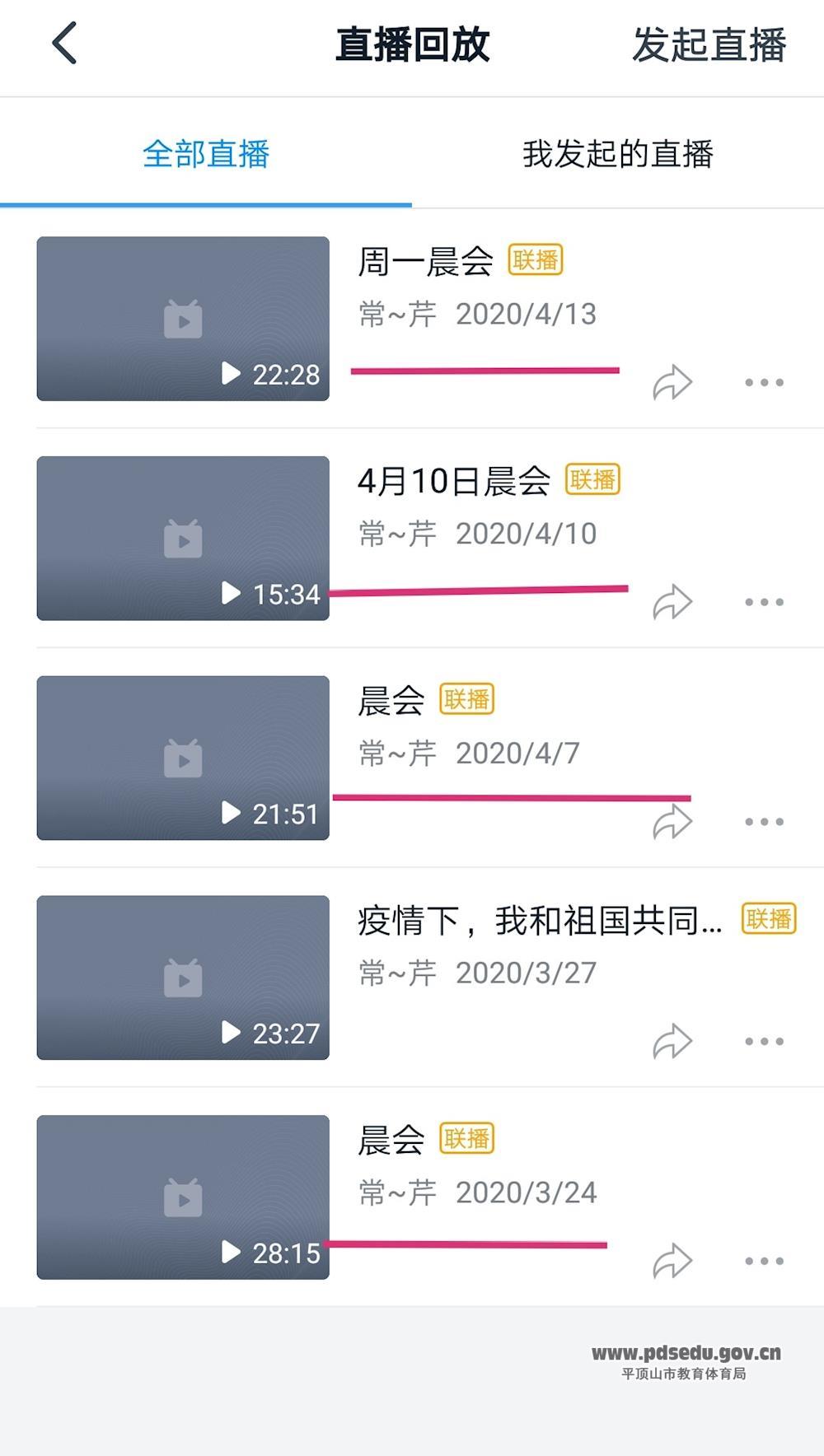This screenshot has width=824, height=1456.
Task: Share the 周一晨会 replay
Action: pos(672,382)
